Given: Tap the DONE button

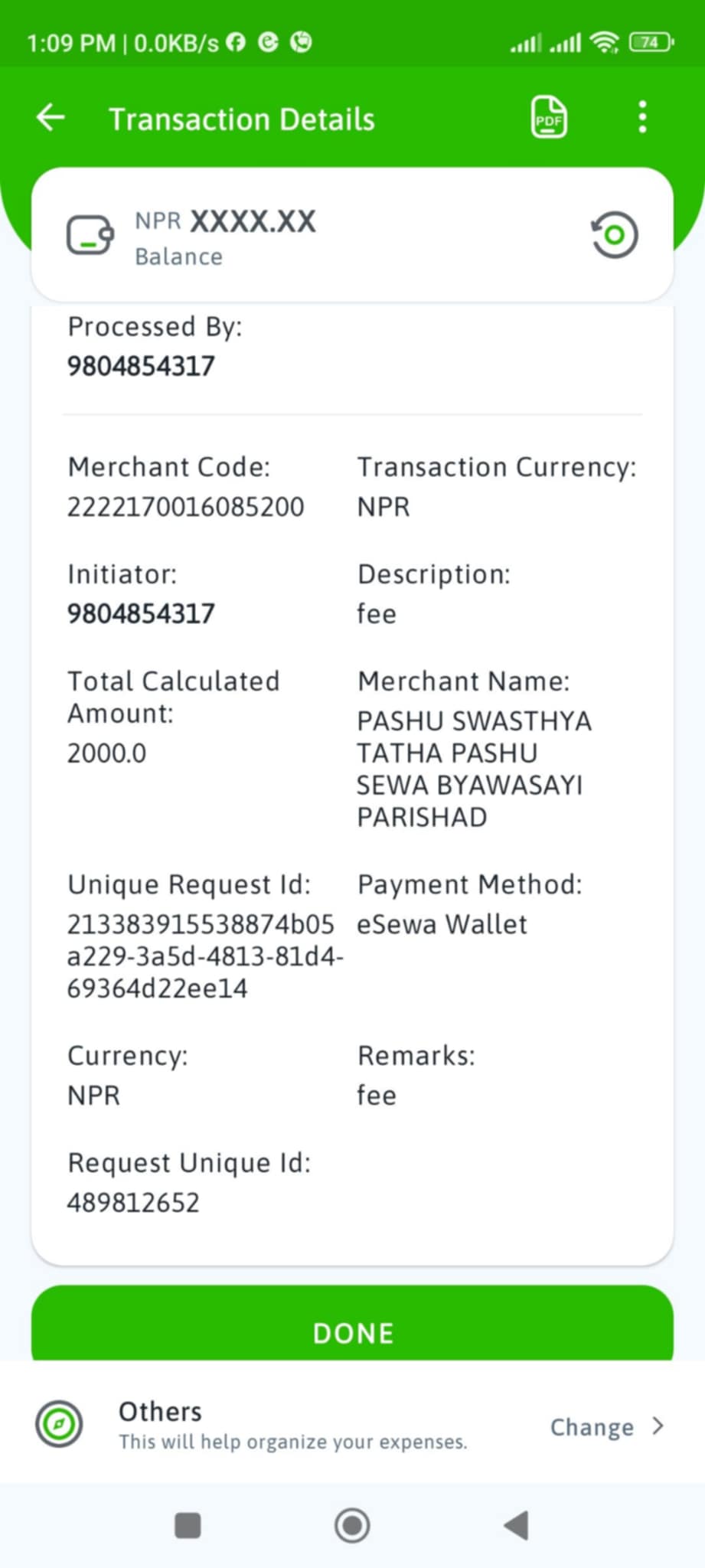Looking at the screenshot, I should [352, 1323].
